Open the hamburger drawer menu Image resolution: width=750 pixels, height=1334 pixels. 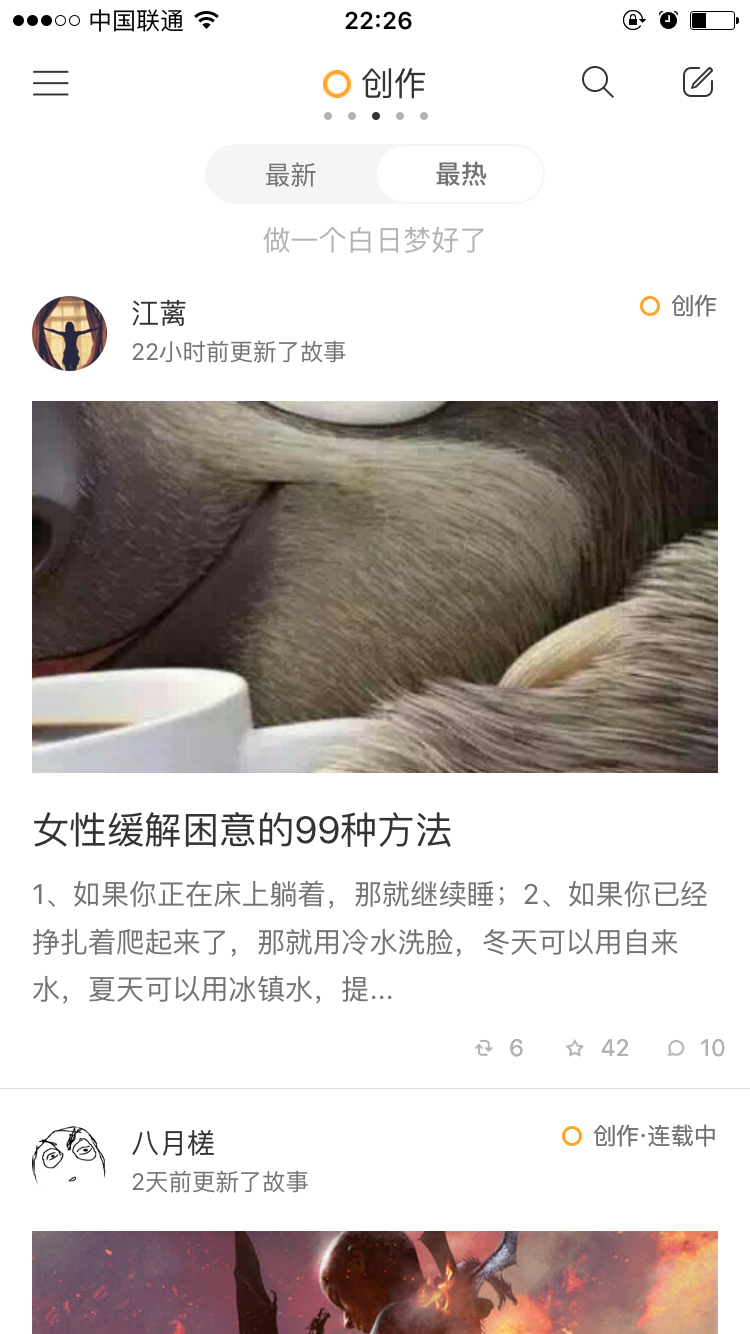[x=50, y=83]
